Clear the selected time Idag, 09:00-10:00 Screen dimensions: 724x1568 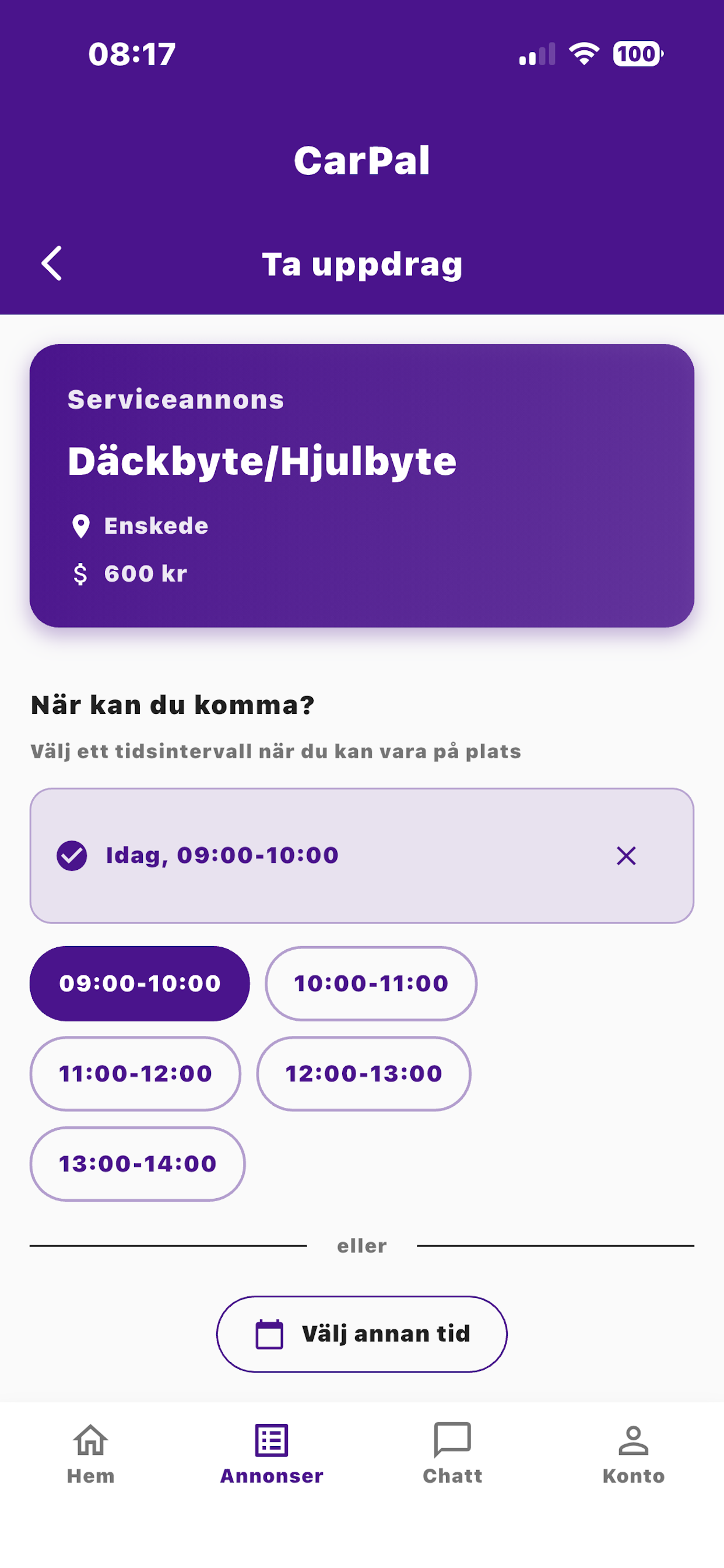click(625, 856)
